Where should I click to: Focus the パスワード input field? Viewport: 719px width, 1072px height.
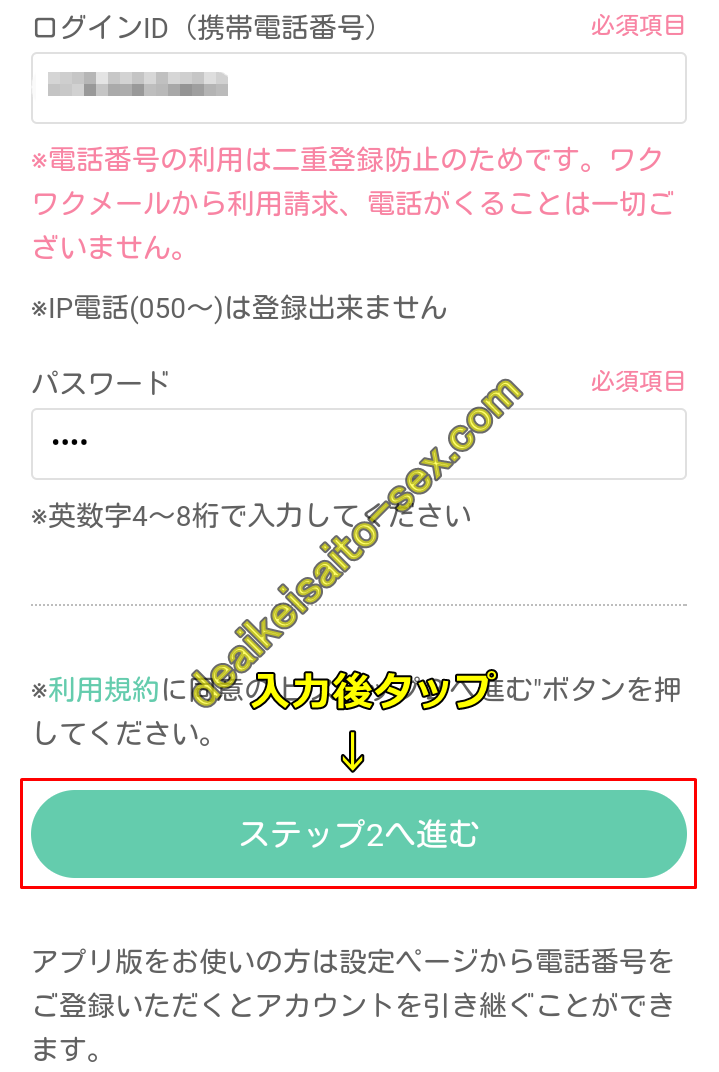(x=358, y=444)
